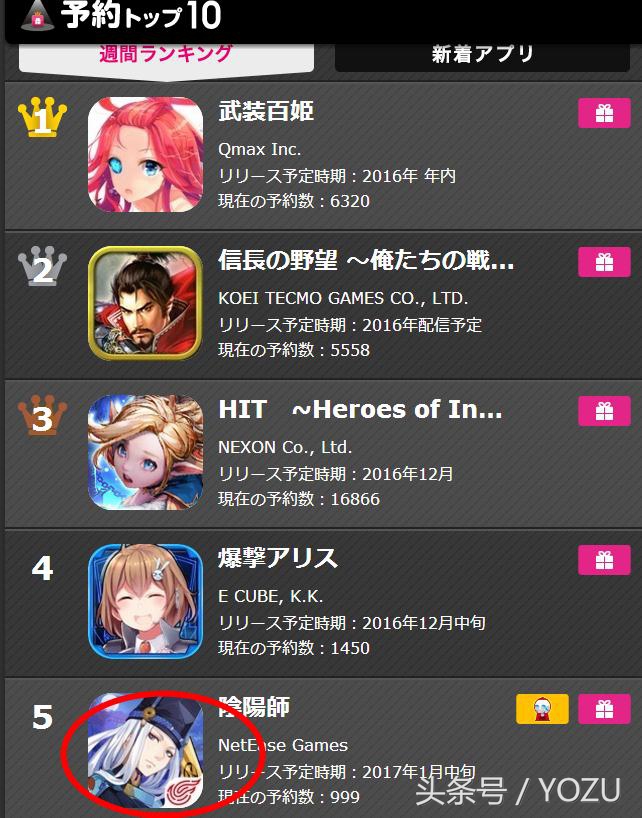Open the HIT ~Heroes of In… entry
The width and height of the screenshot is (642, 818).
coord(360,409)
